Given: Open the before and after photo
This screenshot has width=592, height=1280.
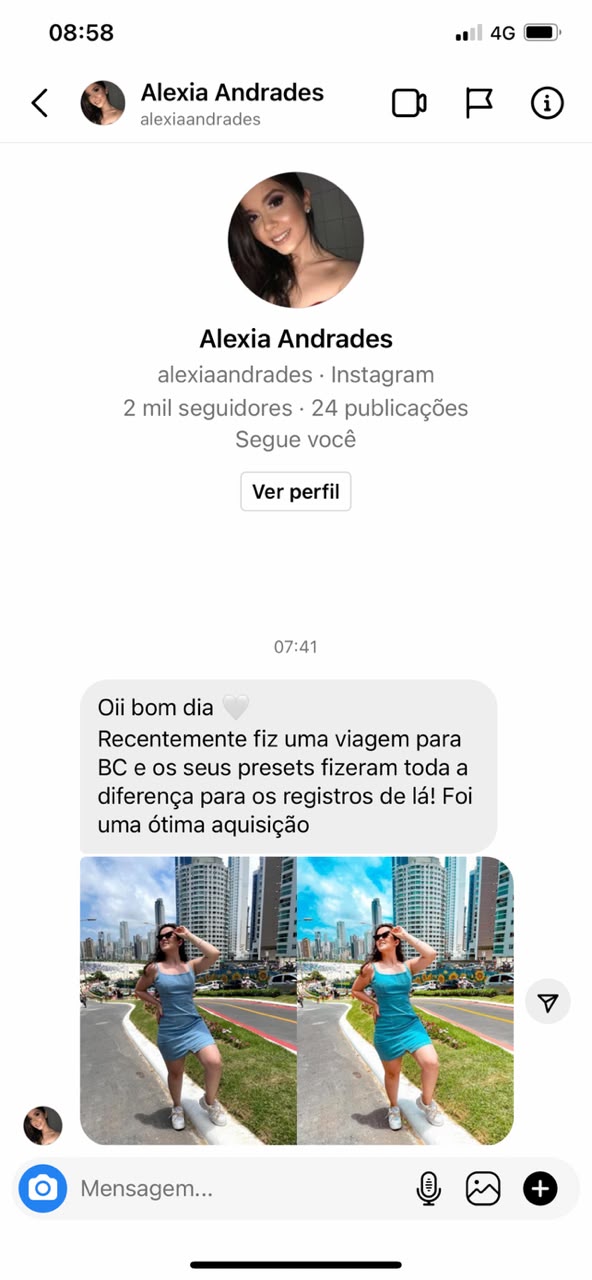Looking at the screenshot, I should (x=297, y=1000).
